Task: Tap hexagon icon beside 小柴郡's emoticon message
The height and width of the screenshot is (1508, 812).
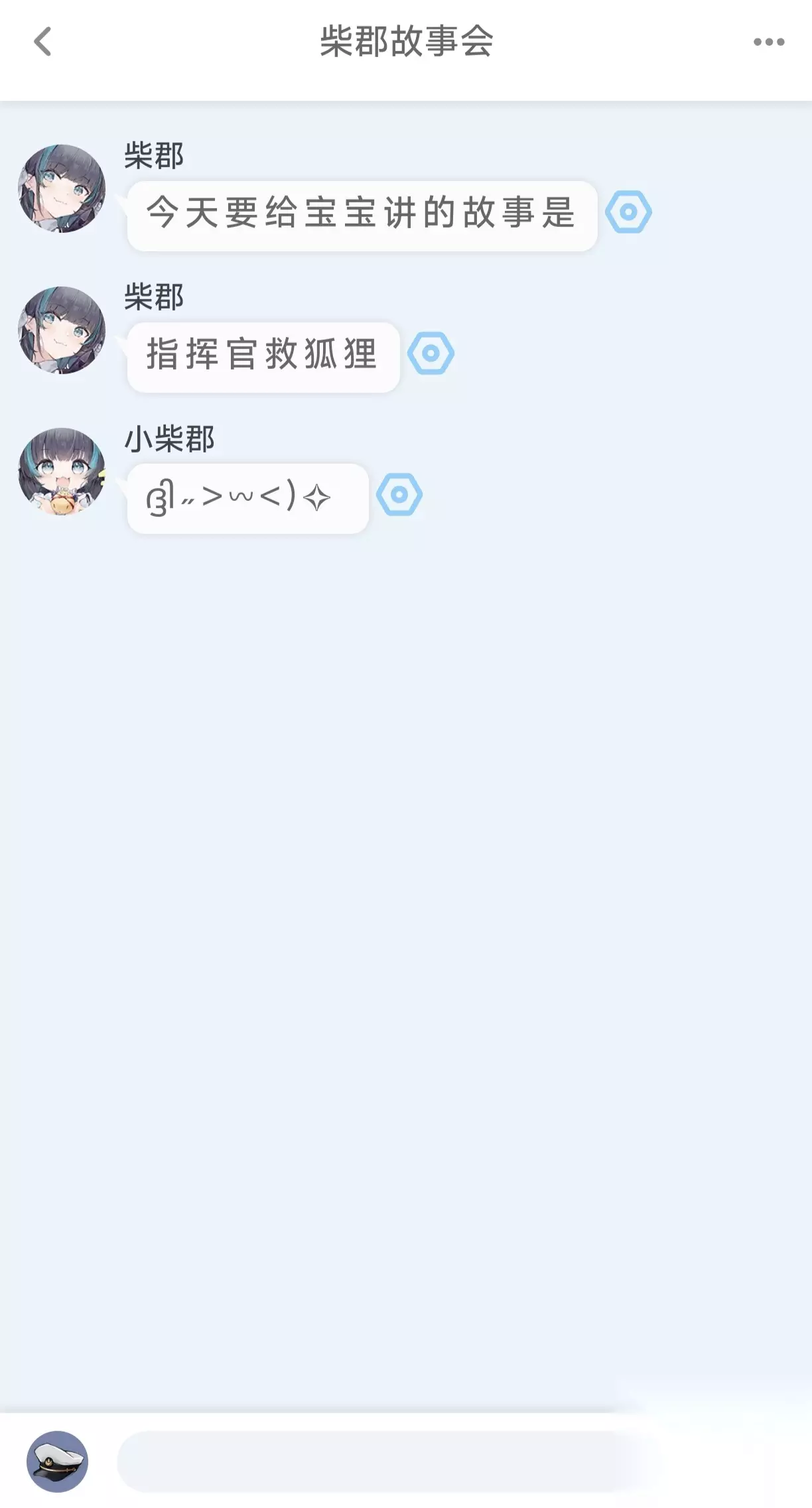Action: (x=399, y=495)
